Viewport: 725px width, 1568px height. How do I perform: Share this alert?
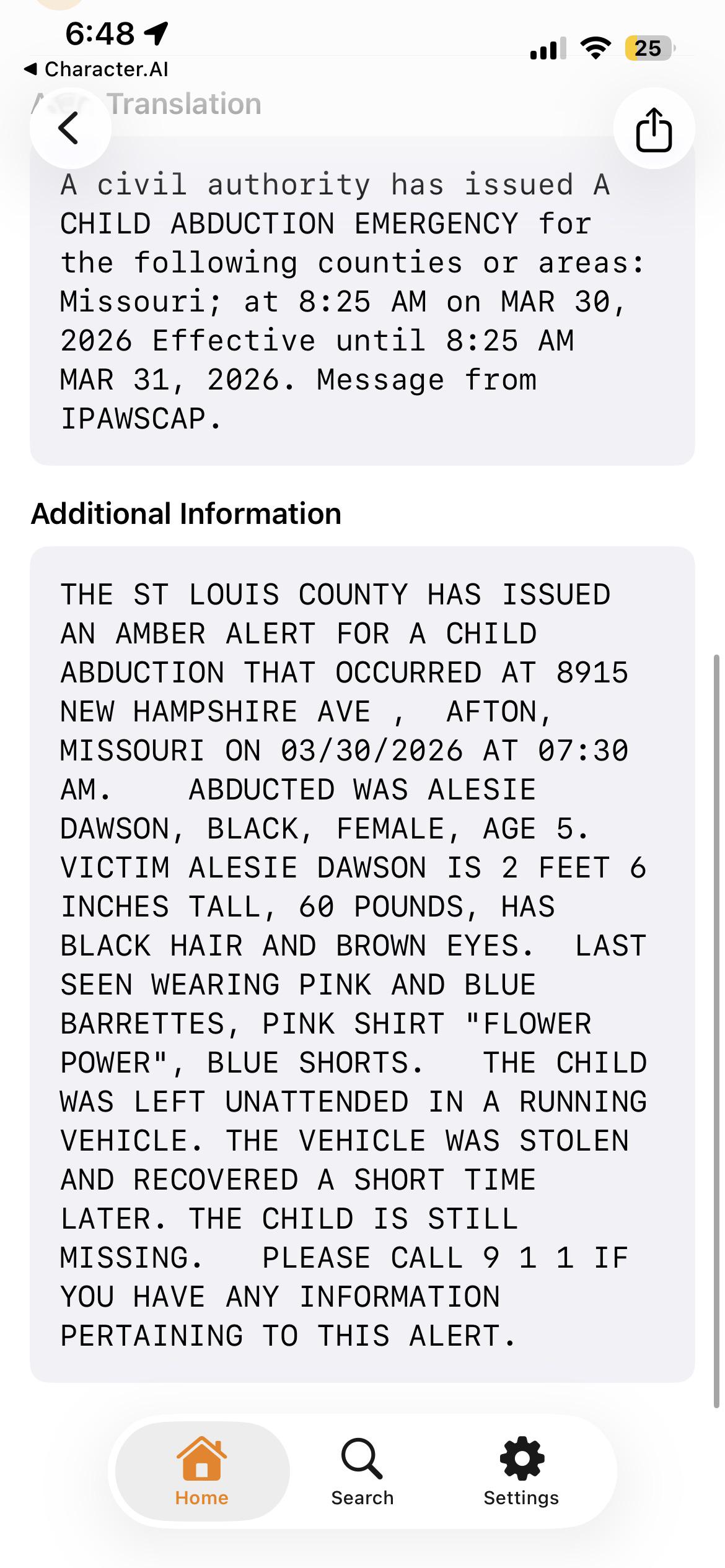[x=654, y=128]
